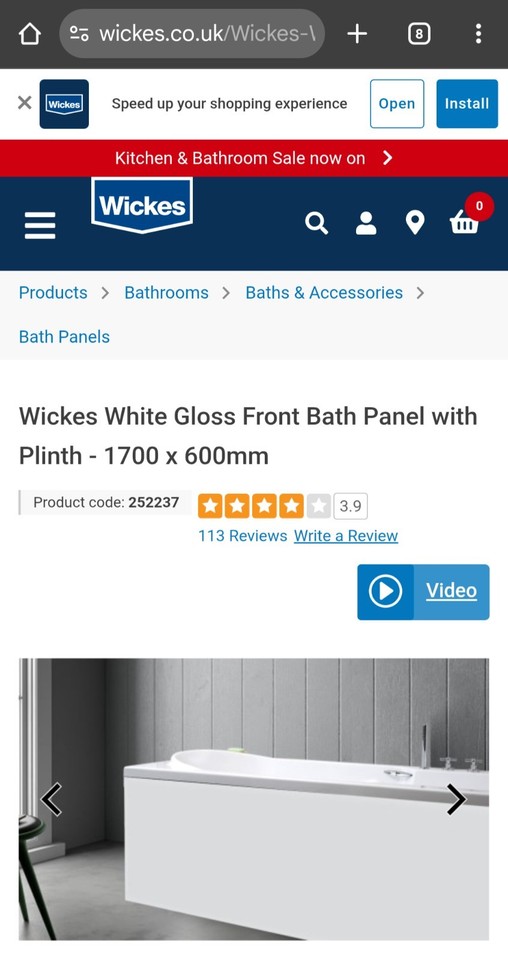Open the account profile icon
This screenshot has width=508, height=960.
366,223
